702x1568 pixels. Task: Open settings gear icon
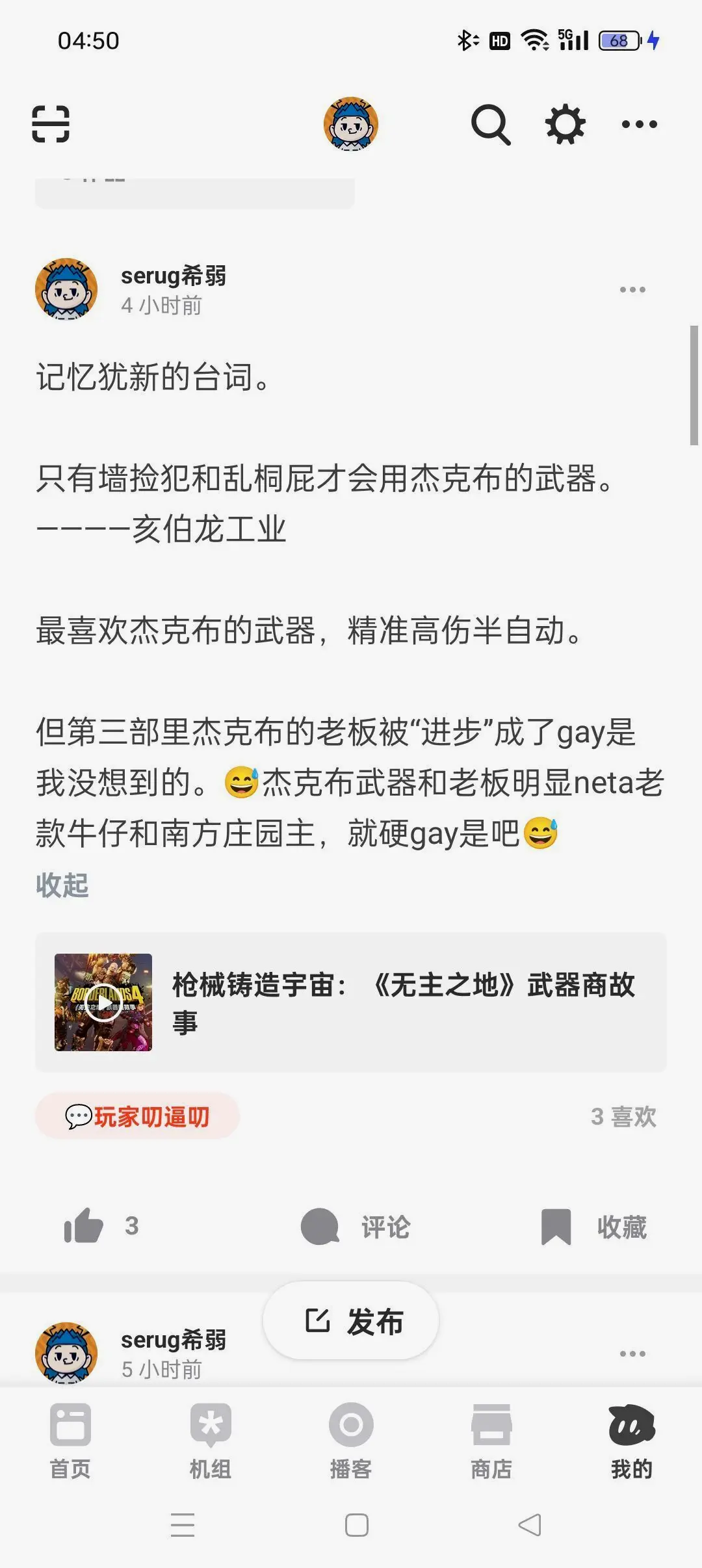click(565, 124)
